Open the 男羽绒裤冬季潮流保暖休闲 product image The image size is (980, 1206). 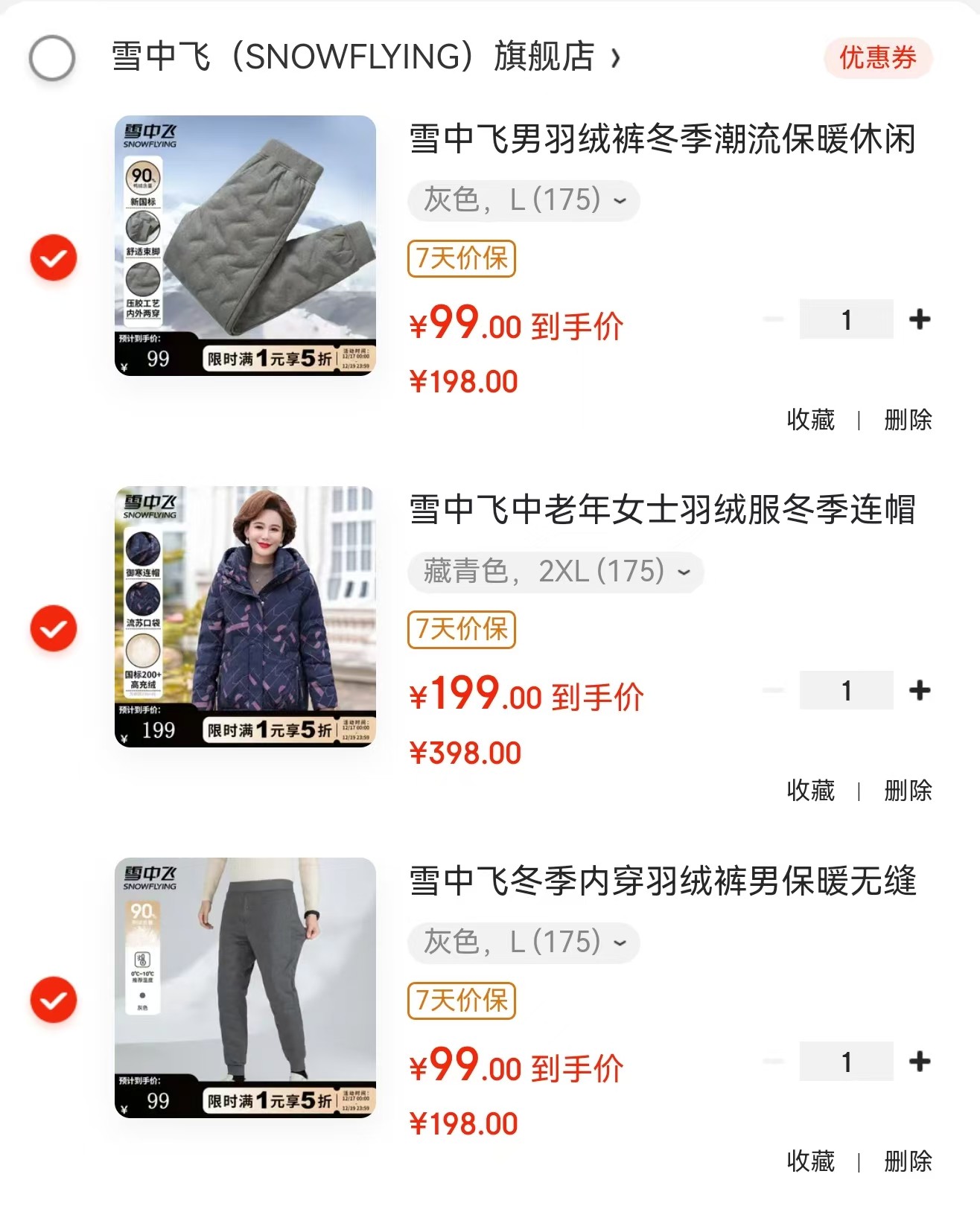coord(245,246)
